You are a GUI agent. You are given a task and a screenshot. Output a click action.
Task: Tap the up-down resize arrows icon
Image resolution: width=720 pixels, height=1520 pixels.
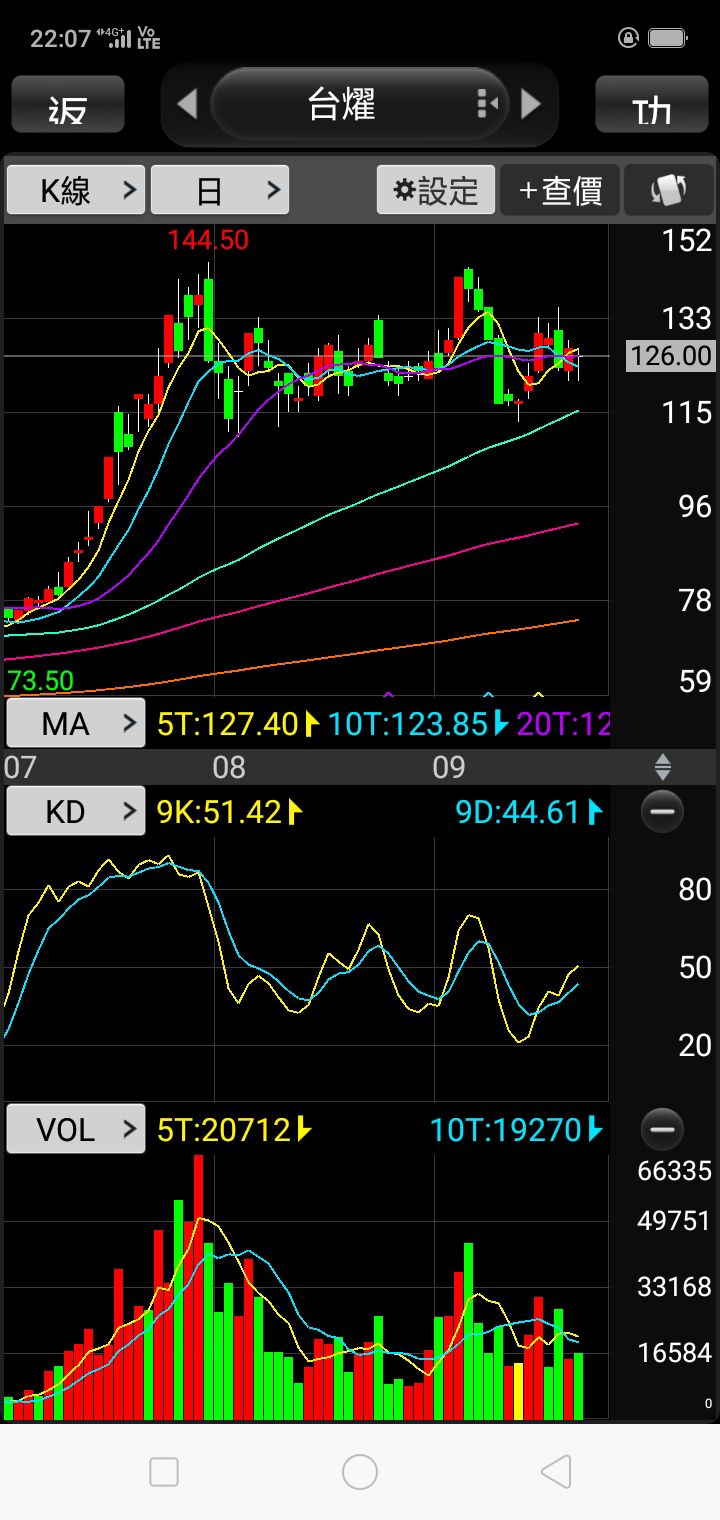(x=662, y=767)
